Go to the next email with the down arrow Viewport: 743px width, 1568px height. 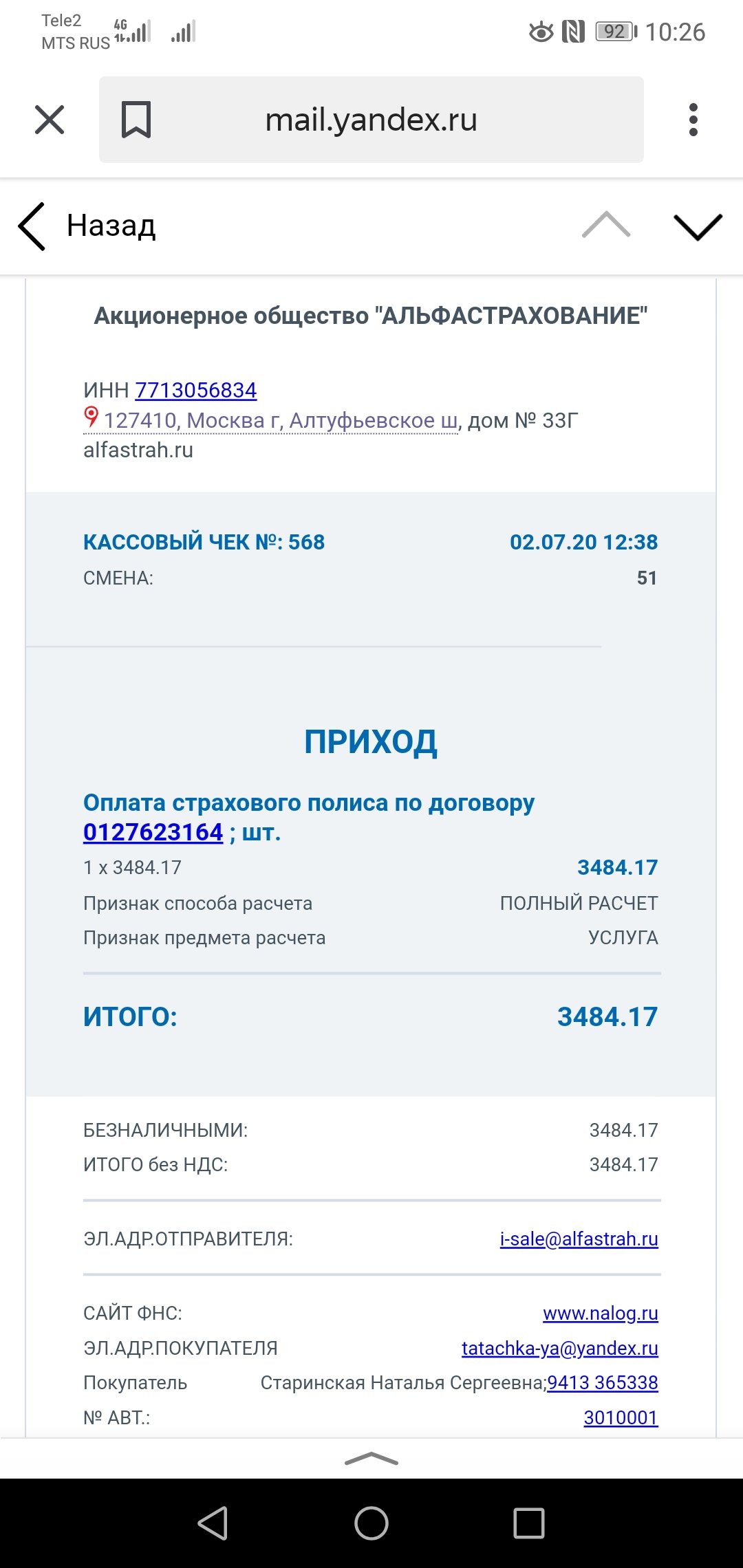tap(698, 227)
